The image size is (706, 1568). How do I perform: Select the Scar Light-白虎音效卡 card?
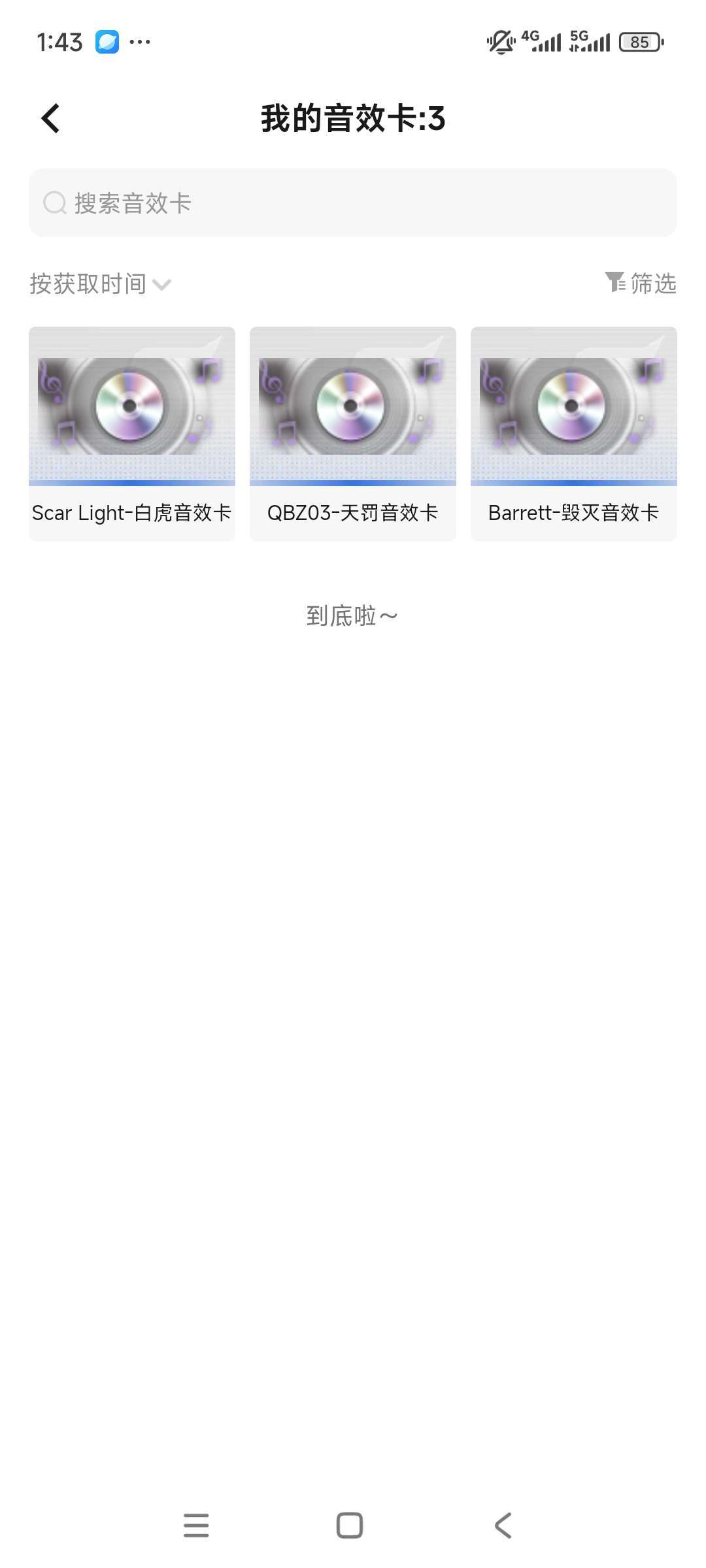point(132,434)
